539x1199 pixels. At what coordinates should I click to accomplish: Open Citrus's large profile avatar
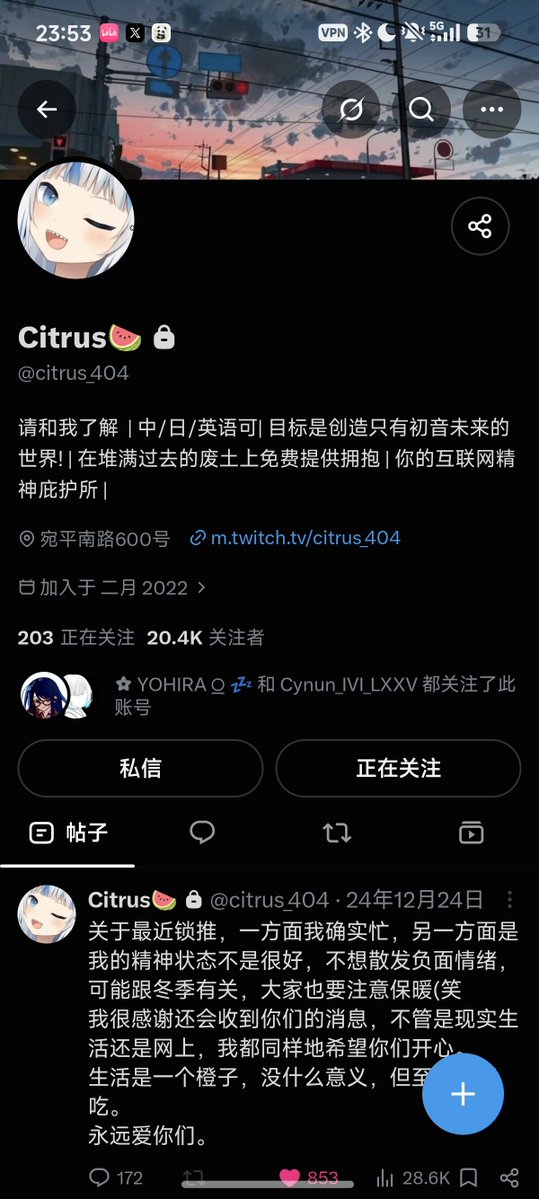click(76, 219)
